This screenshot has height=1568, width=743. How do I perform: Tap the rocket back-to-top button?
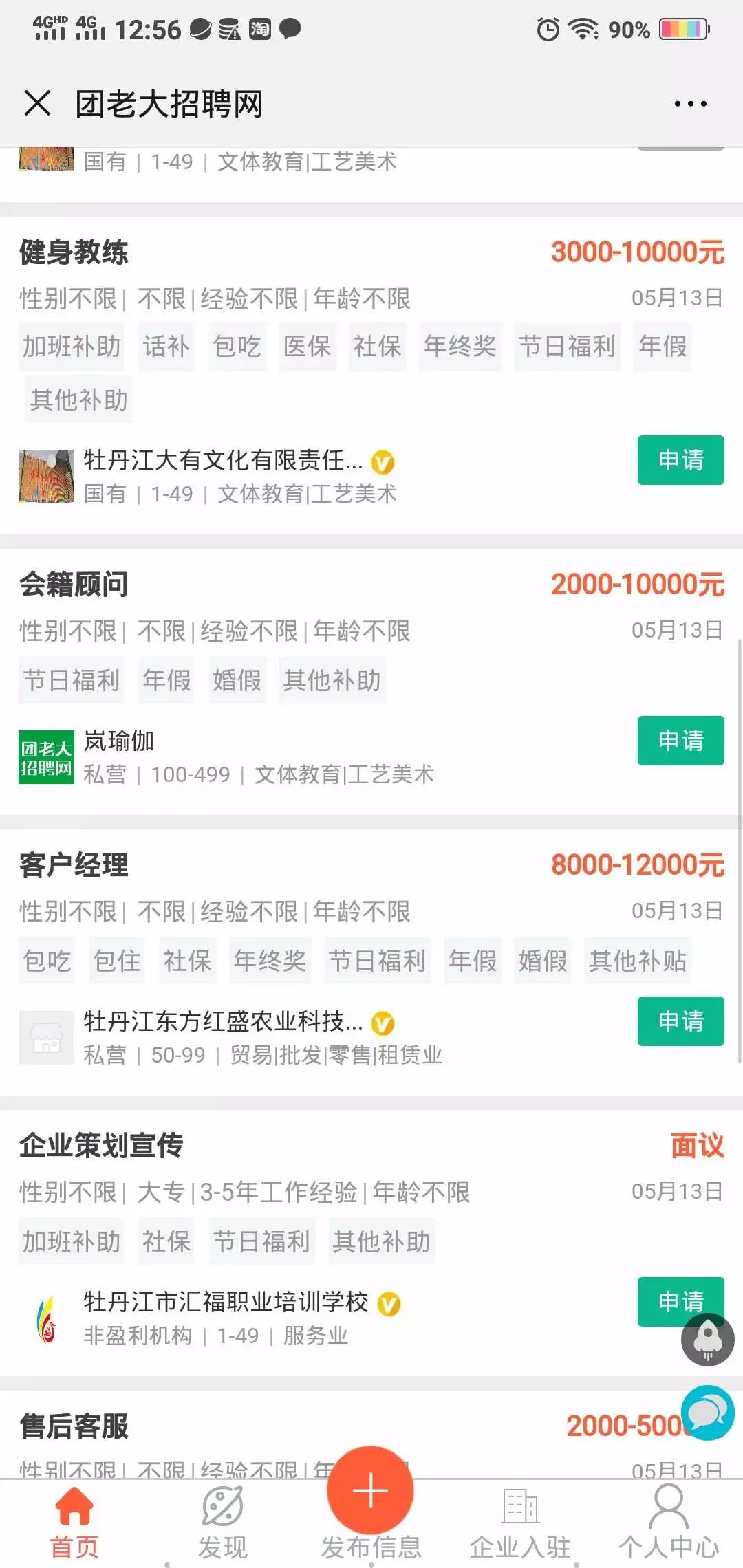[x=708, y=1340]
